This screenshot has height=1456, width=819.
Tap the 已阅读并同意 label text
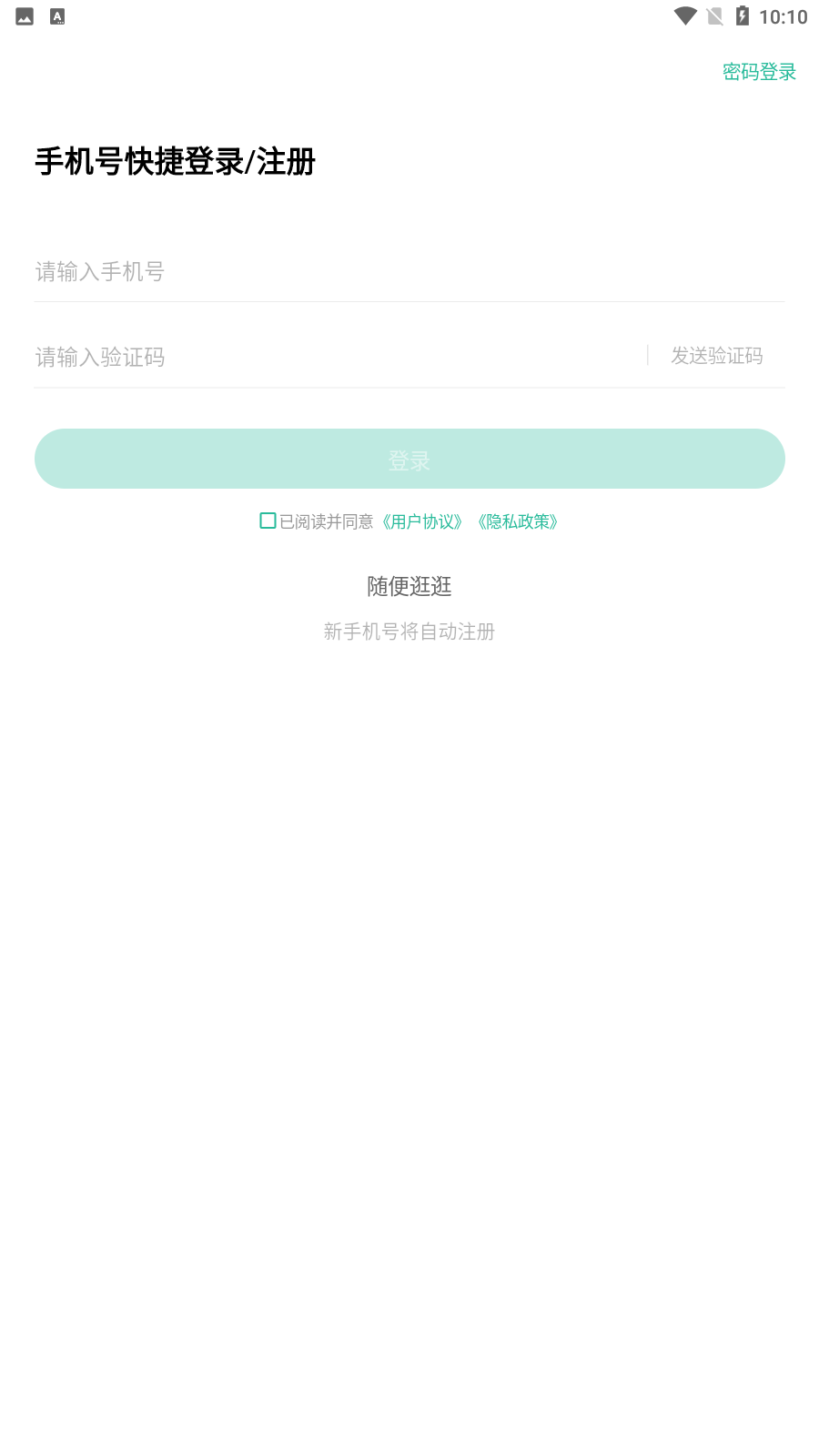[328, 521]
